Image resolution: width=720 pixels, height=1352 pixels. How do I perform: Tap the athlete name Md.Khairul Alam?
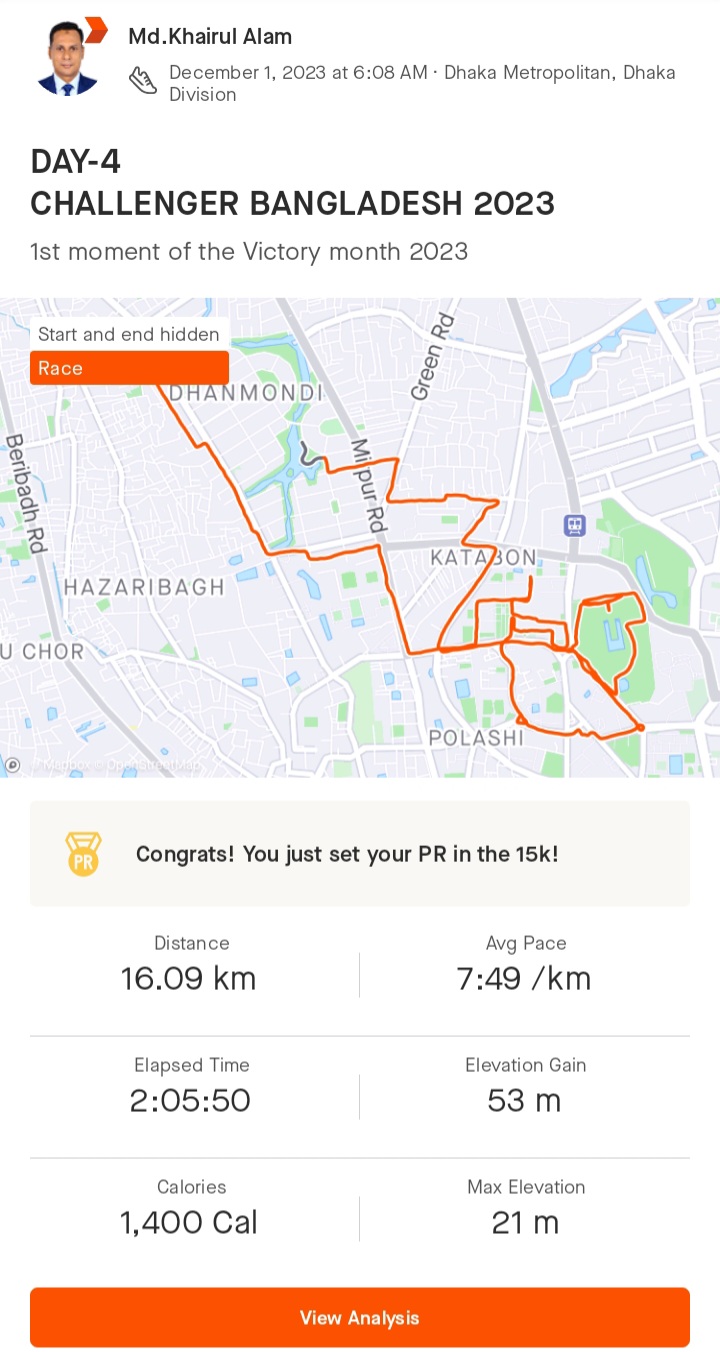(x=210, y=37)
